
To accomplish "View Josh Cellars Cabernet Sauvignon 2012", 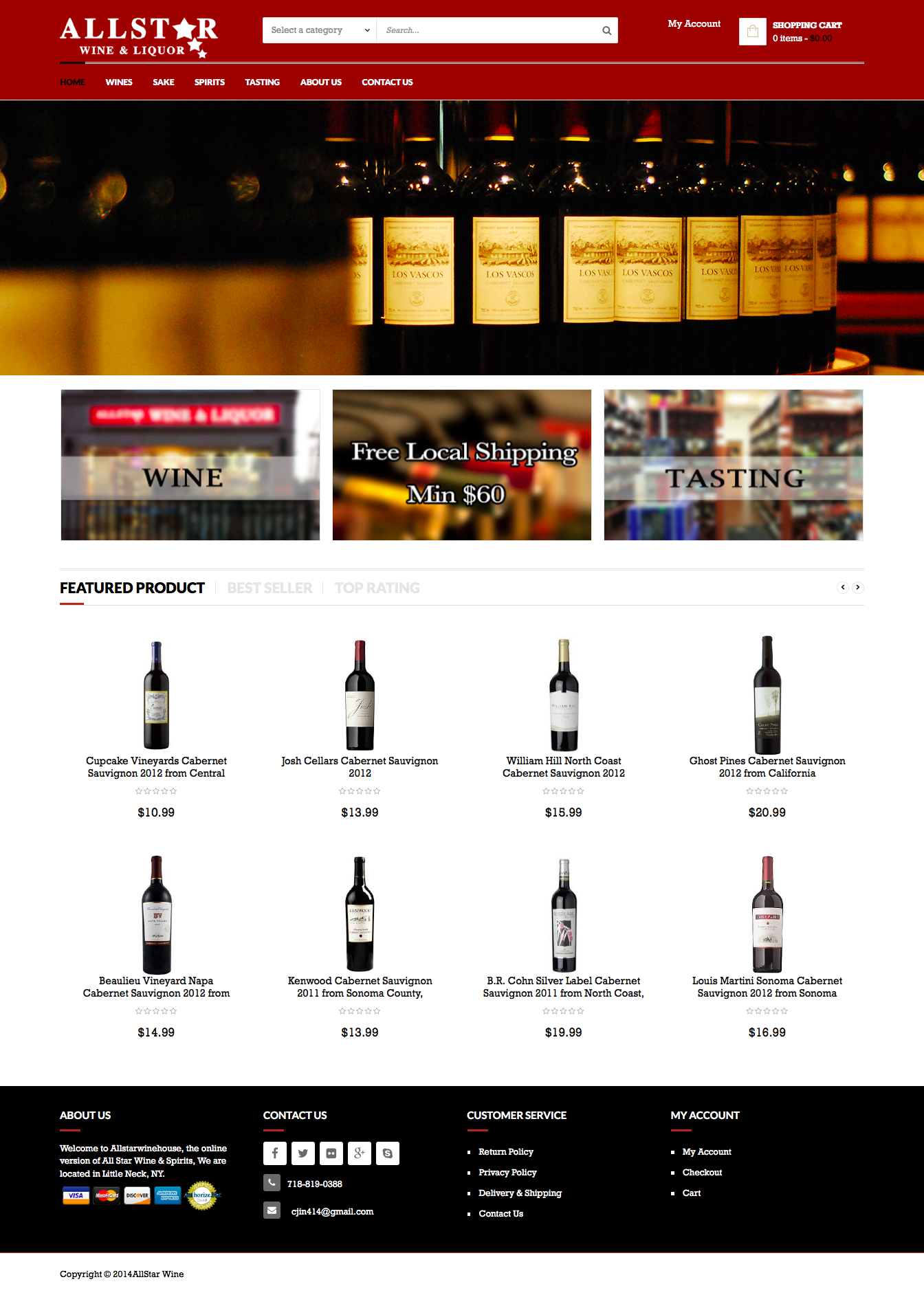I will coord(360,767).
